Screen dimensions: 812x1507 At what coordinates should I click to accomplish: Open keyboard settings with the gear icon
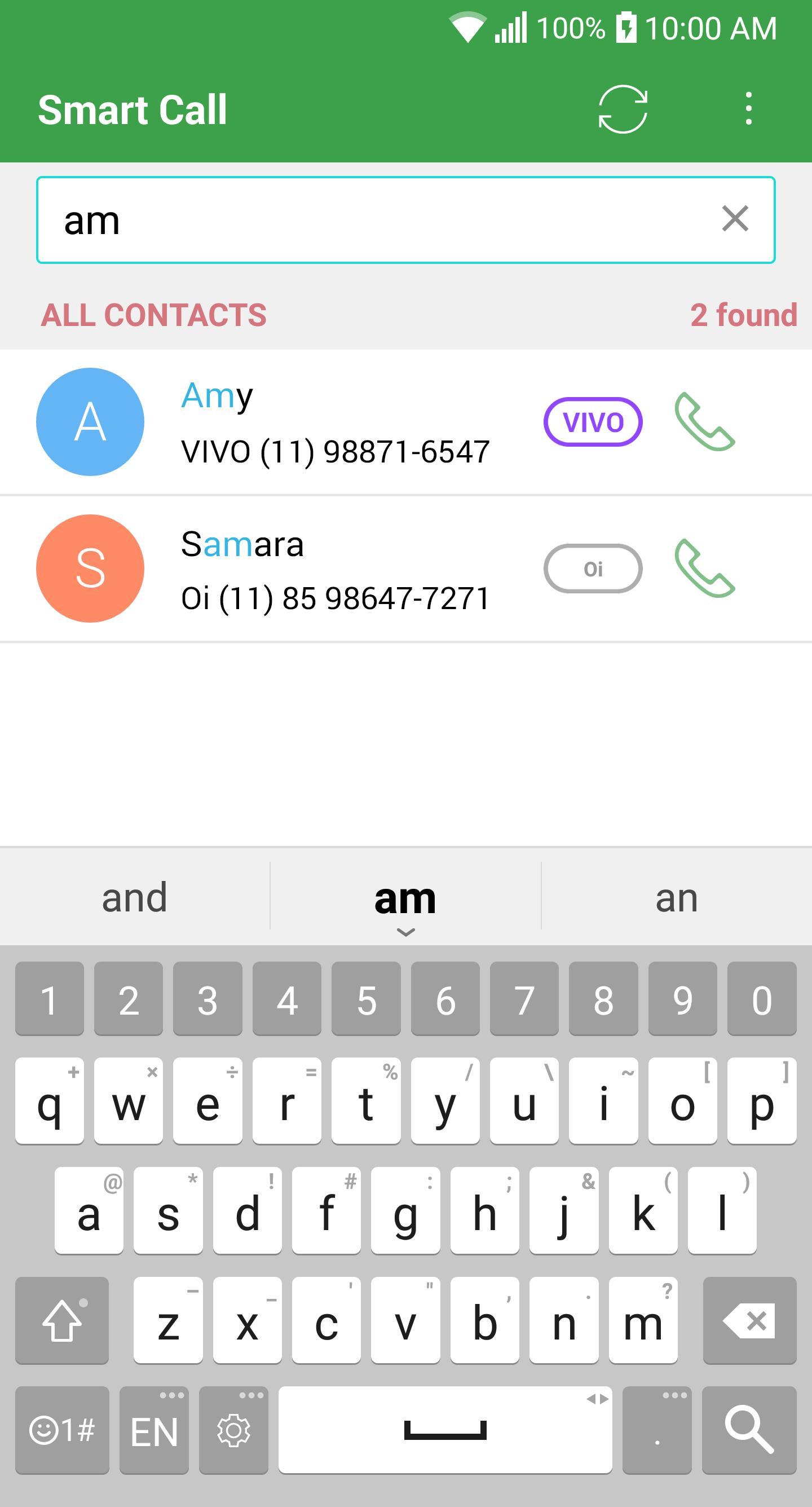[233, 1430]
